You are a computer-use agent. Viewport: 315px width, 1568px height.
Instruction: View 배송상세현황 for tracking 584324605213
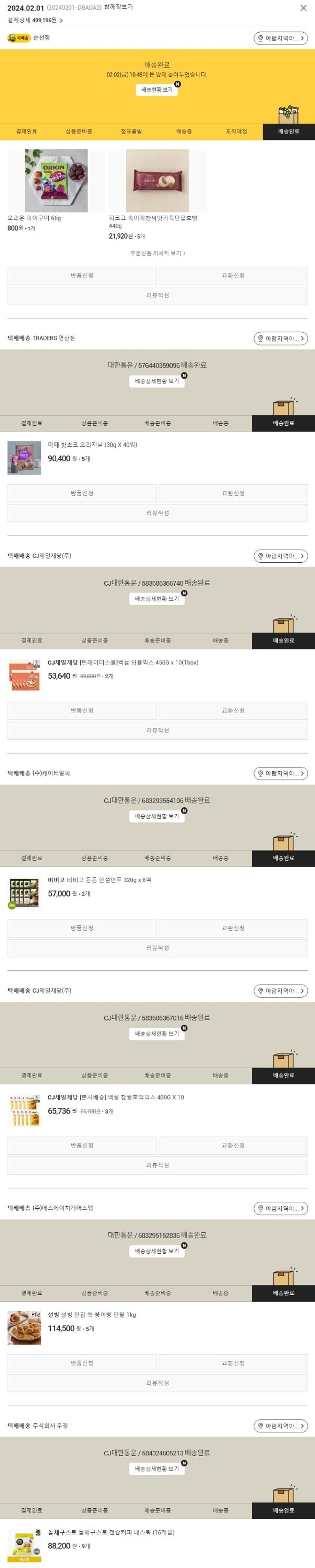(x=157, y=1469)
